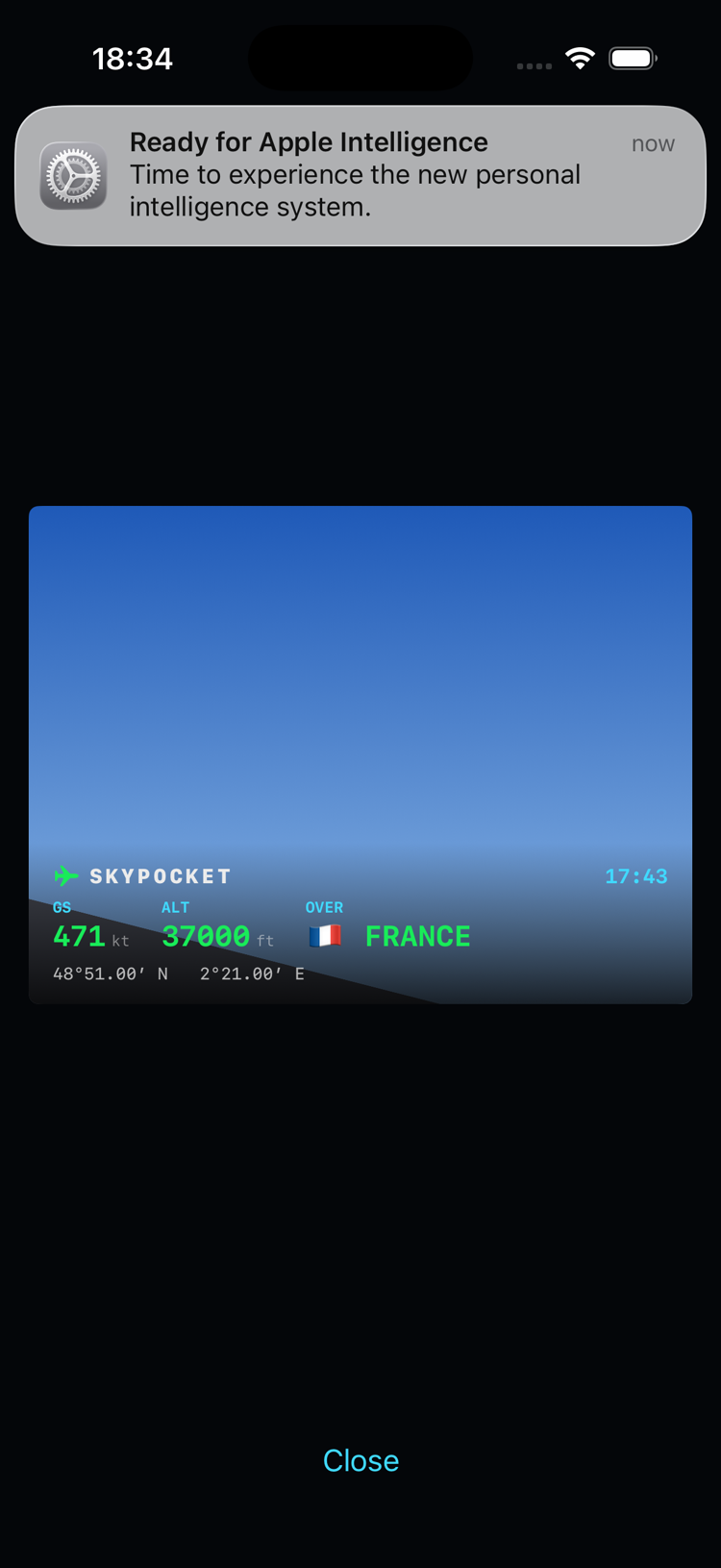Open the Apple Intelligence notification banner
Screen dimensions: 721x1568
pyautogui.click(x=360, y=176)
